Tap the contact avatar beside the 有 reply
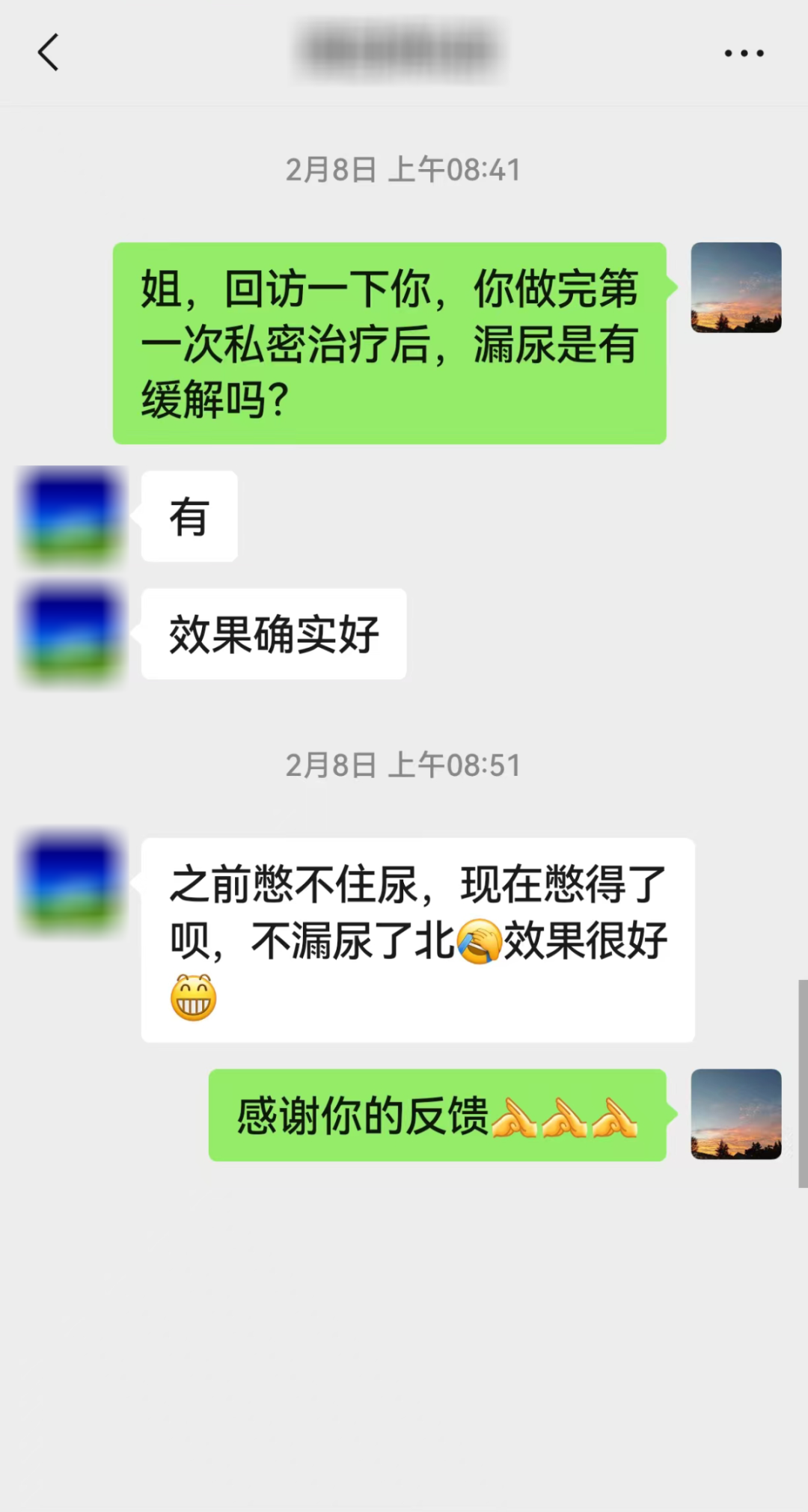Screen dimensions: 808x1512 (72, 516)
